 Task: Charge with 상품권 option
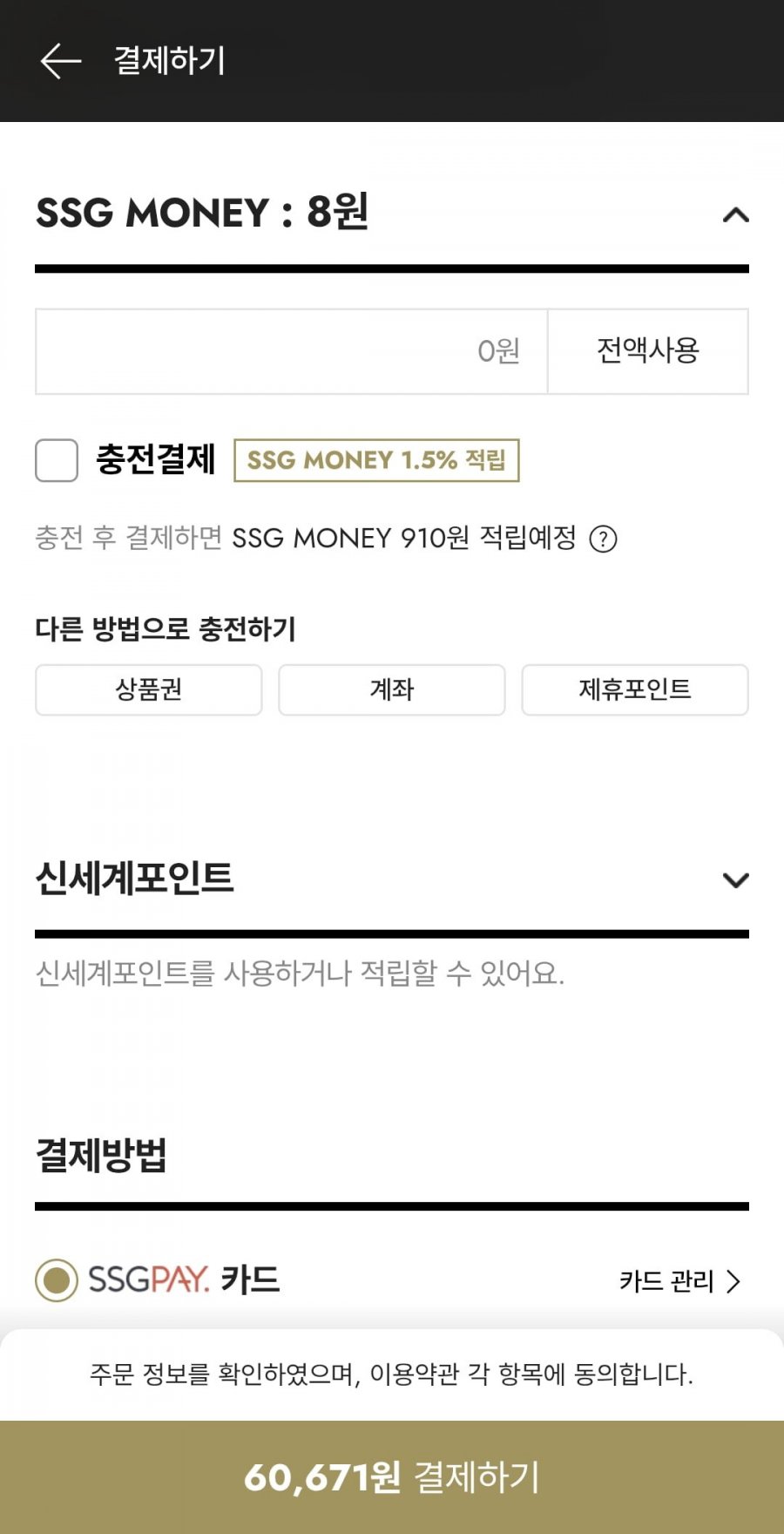tap(149, 689)
